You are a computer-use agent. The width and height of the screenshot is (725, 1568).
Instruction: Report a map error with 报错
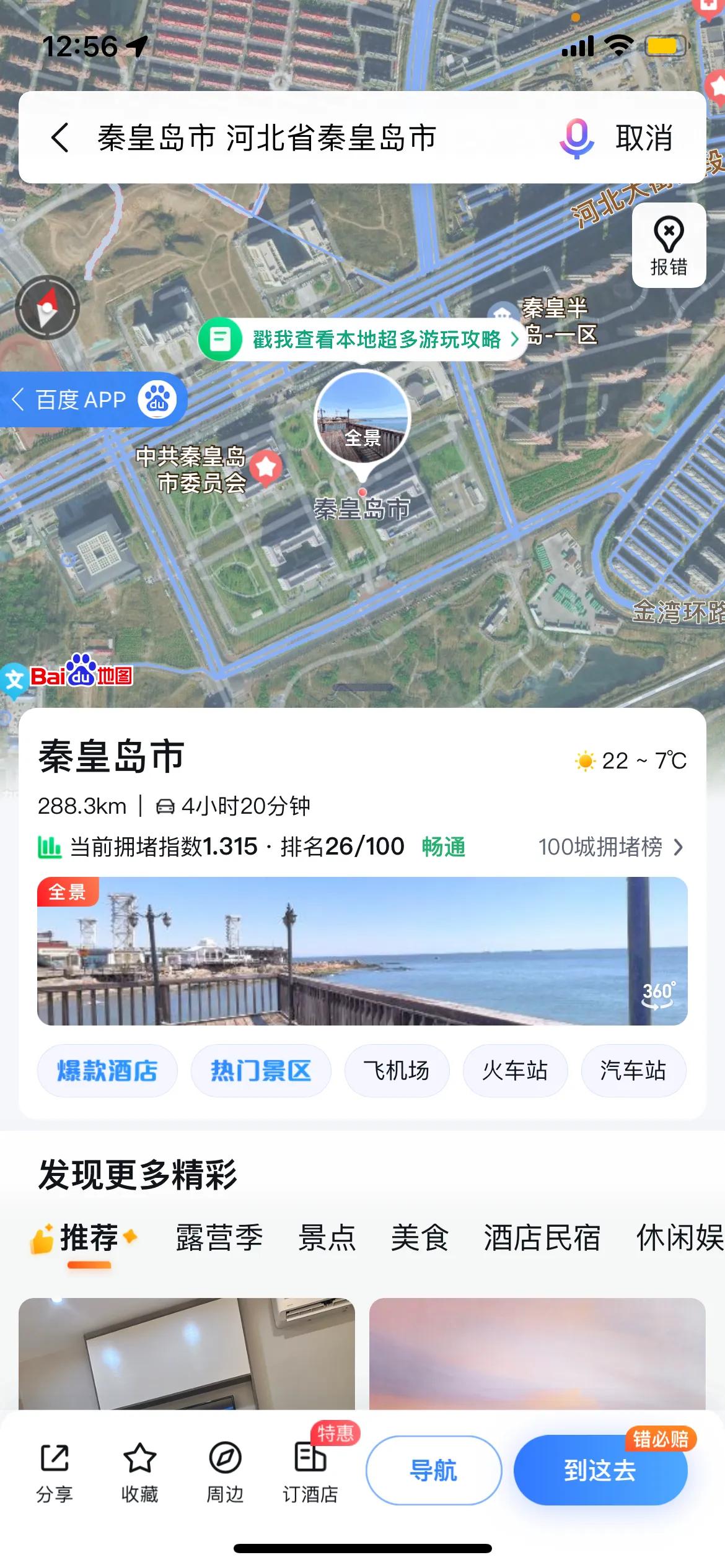[x=669, y=246]
